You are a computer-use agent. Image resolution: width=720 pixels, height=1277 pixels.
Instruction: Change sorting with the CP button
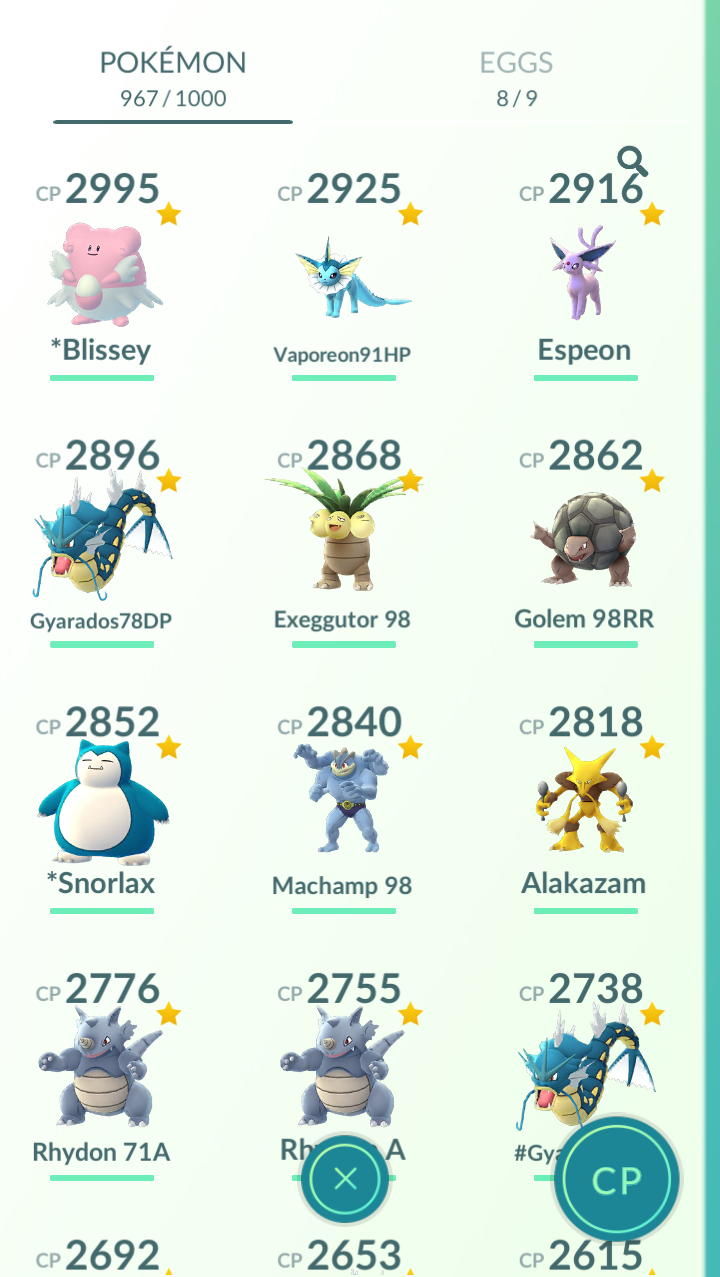pos(617,1181)
